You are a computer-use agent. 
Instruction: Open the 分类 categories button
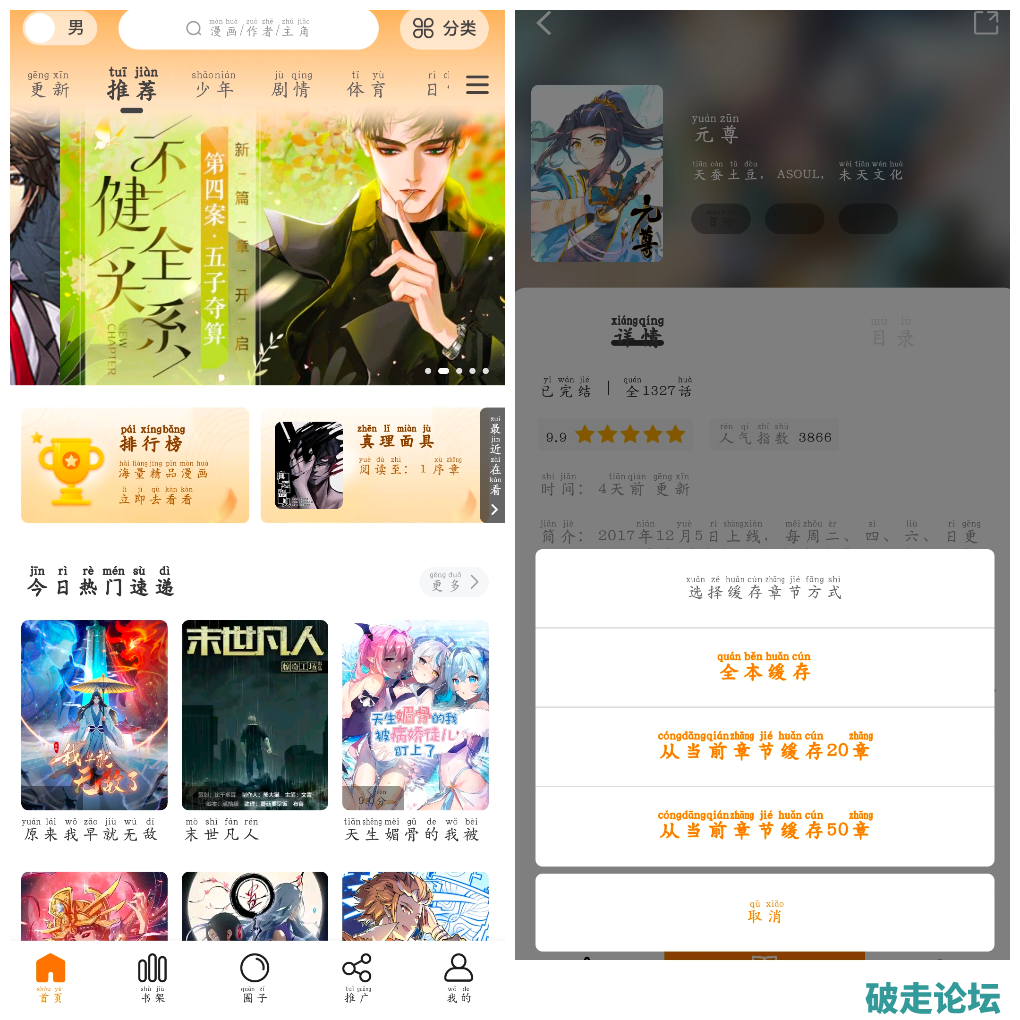[445, 29]
